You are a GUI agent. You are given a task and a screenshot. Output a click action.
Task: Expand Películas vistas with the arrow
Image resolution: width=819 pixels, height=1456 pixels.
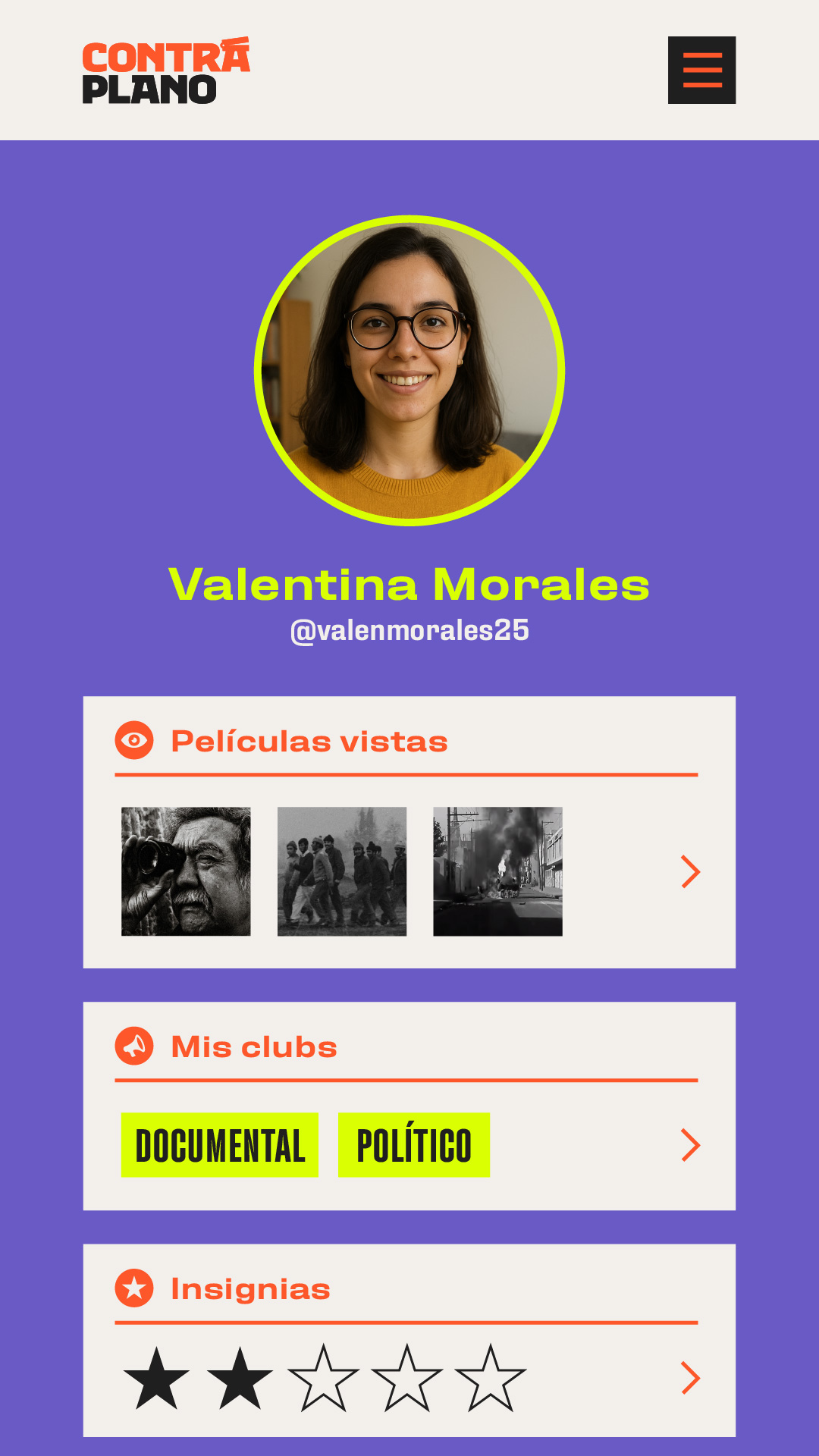pyautogui.click(x=690, y=871)
